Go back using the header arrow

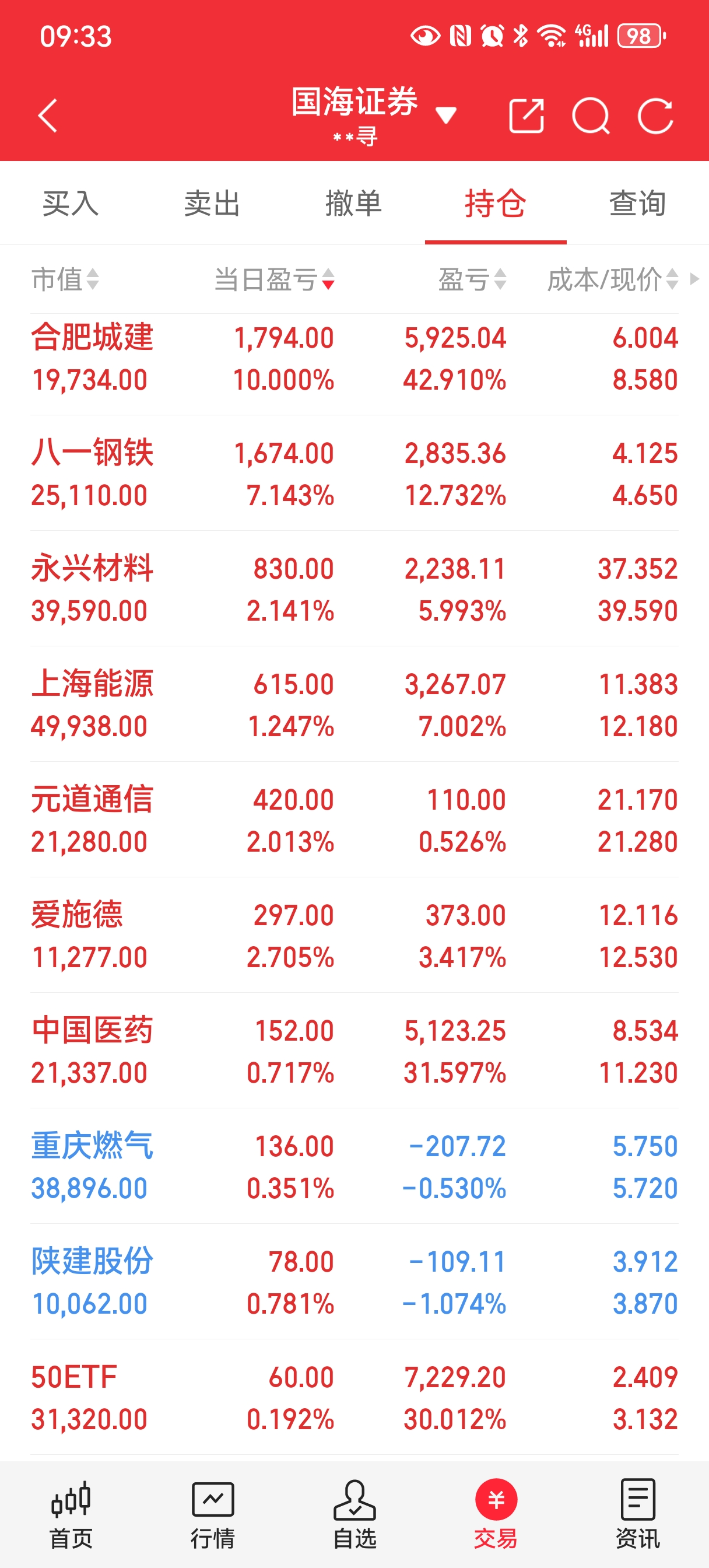(47, 116)
